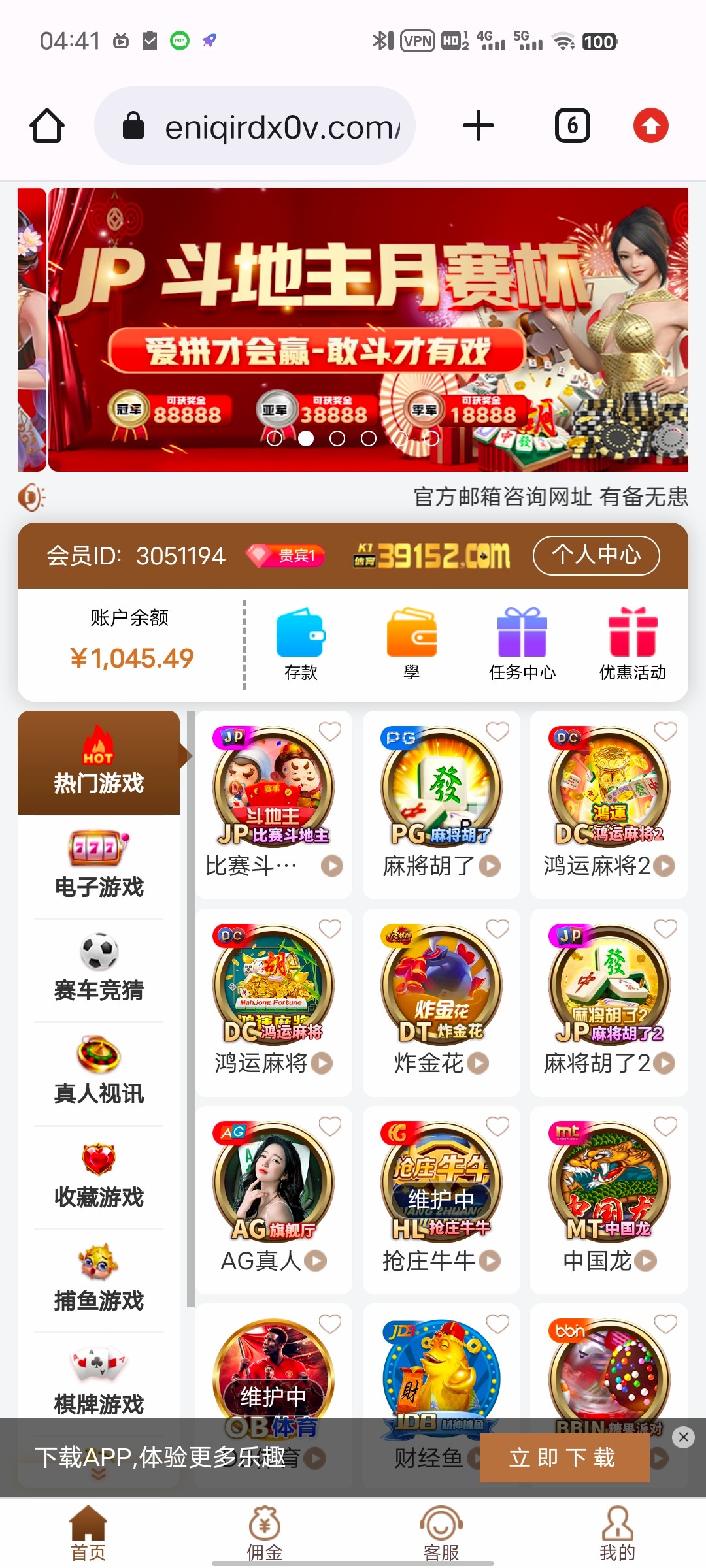The width and height of the screenshot is (706, 1568).
Task: Open a new browser tab
Action: pyautogui.click(x=478, y=125)
